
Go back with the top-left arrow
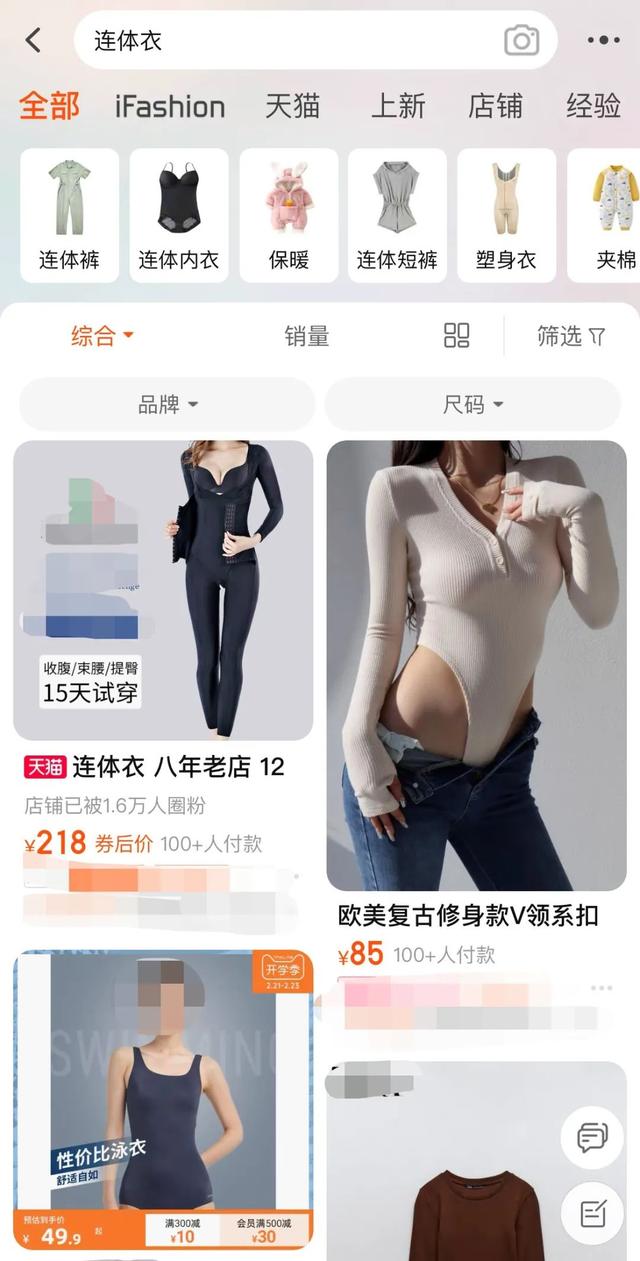pyautogui.click(x=33, y=40)
